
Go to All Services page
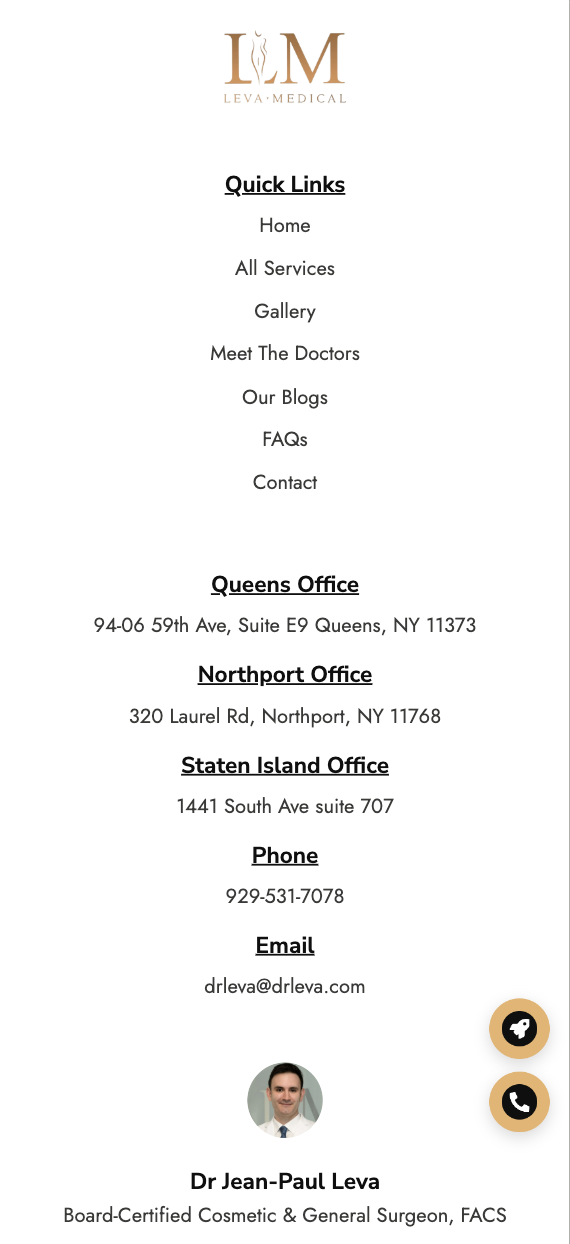coord(285,268)
